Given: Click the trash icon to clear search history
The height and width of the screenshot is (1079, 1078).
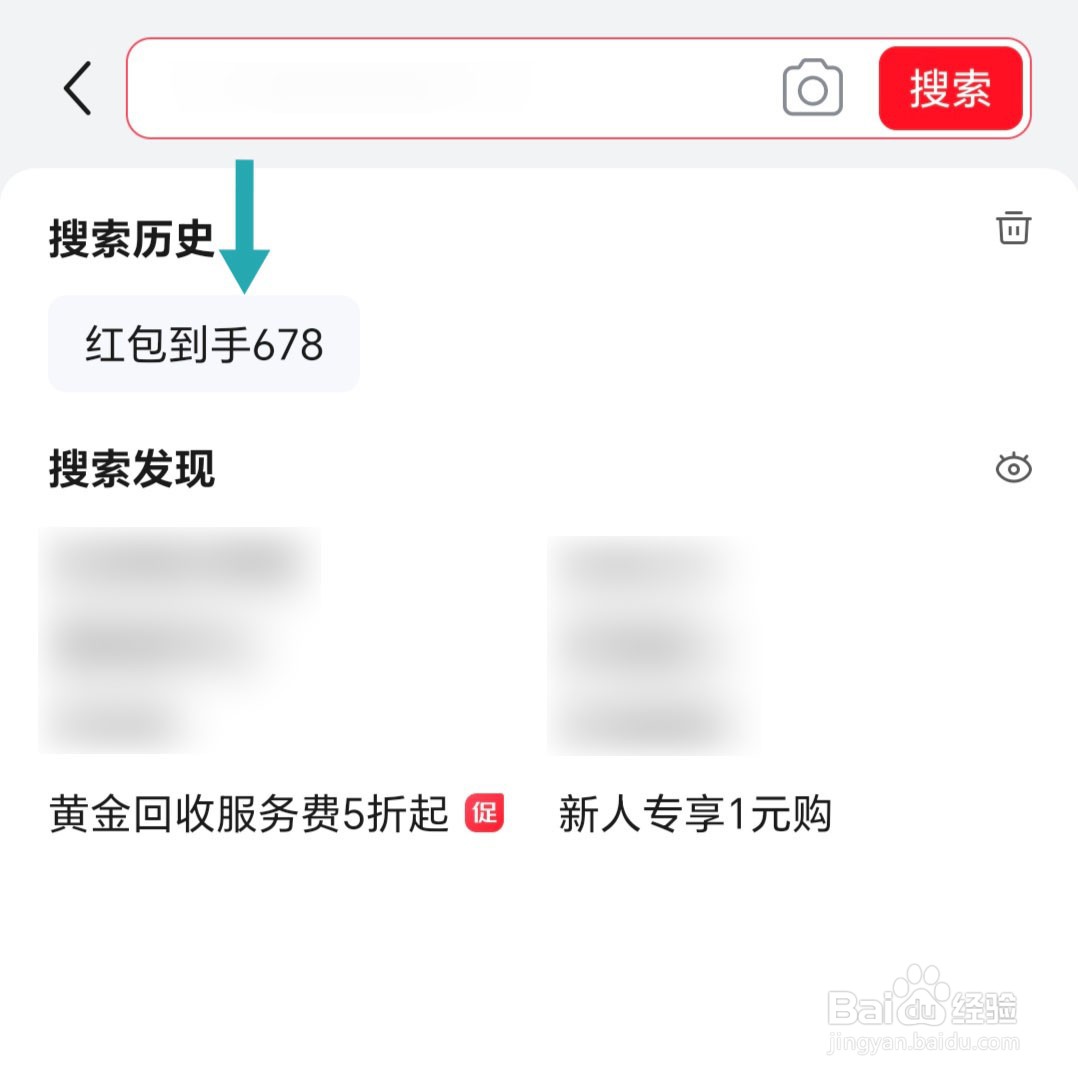Looking at the screenshot, I should click(1014, 228).
